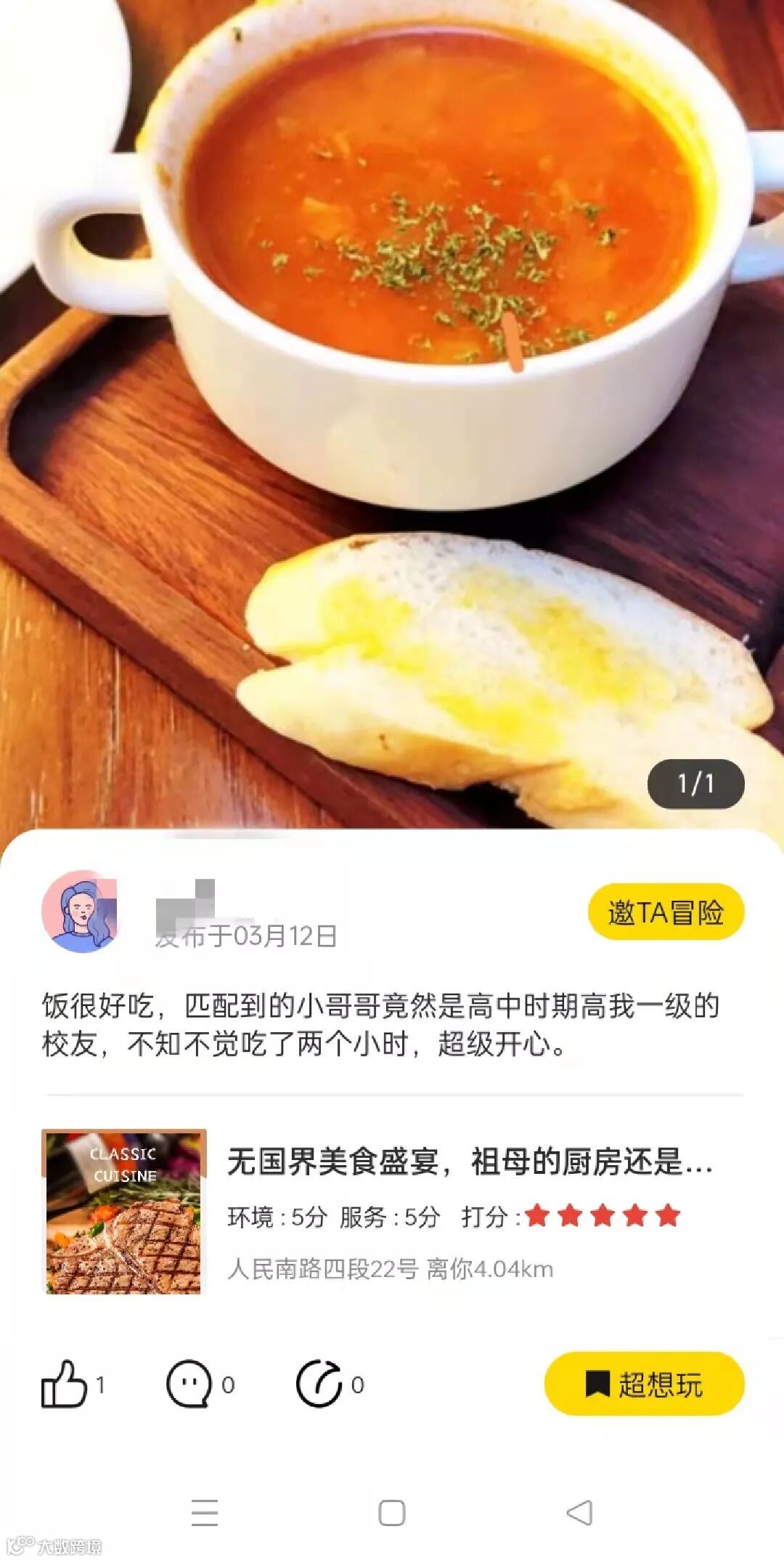
Task: Open the comments bubble icon
Action: pyautogui.click(x=189, y=1384)
